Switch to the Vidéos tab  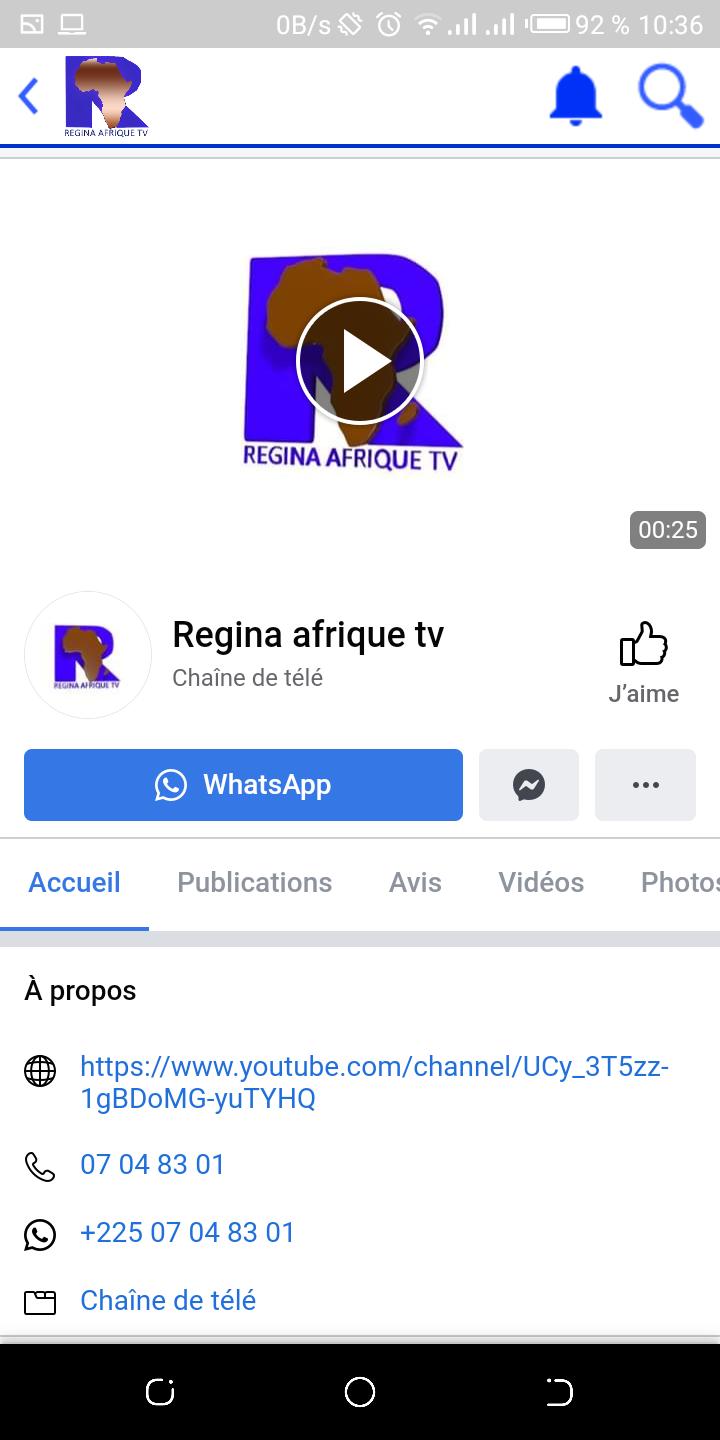click(x=541, y=883)
